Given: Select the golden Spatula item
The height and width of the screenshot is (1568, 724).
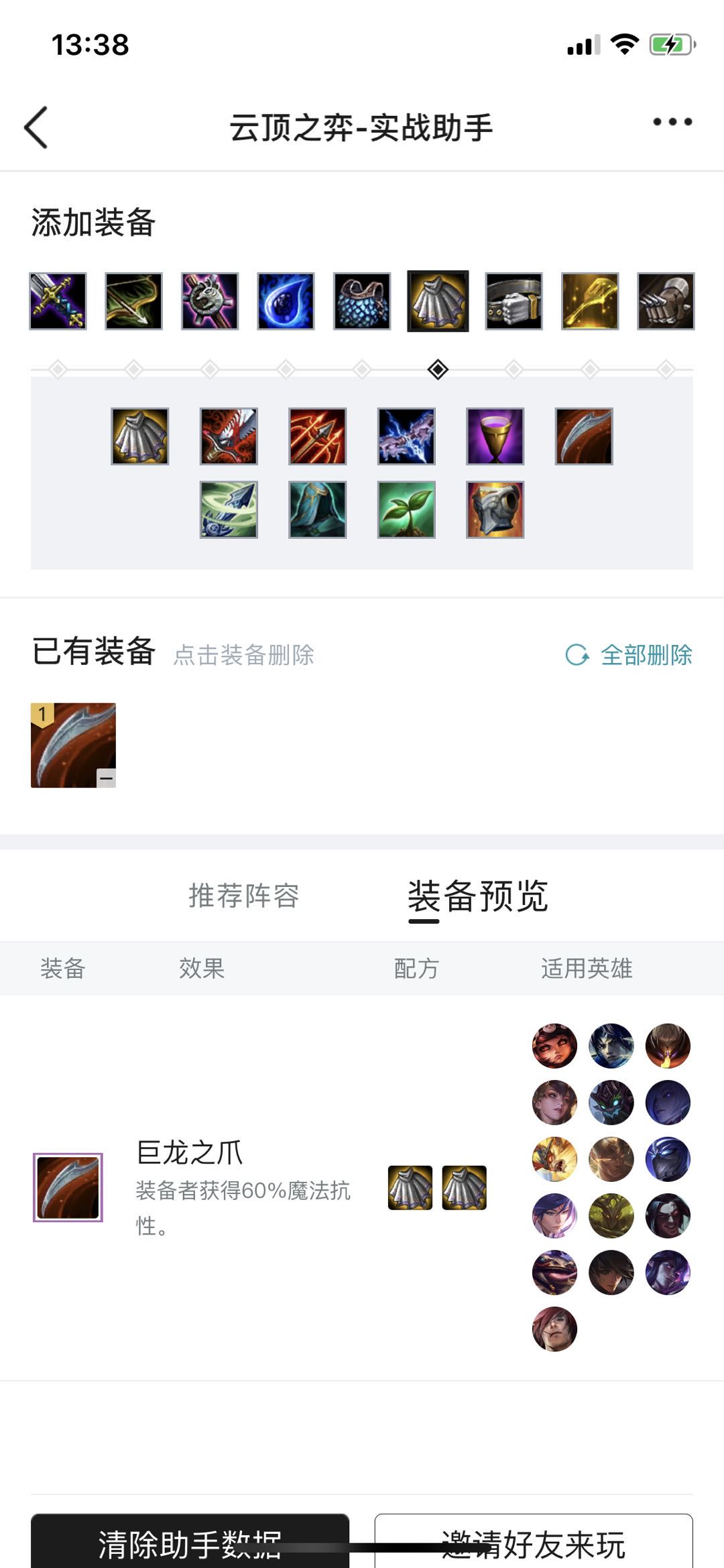Looking at the screenshot, I should click(590, 301).
